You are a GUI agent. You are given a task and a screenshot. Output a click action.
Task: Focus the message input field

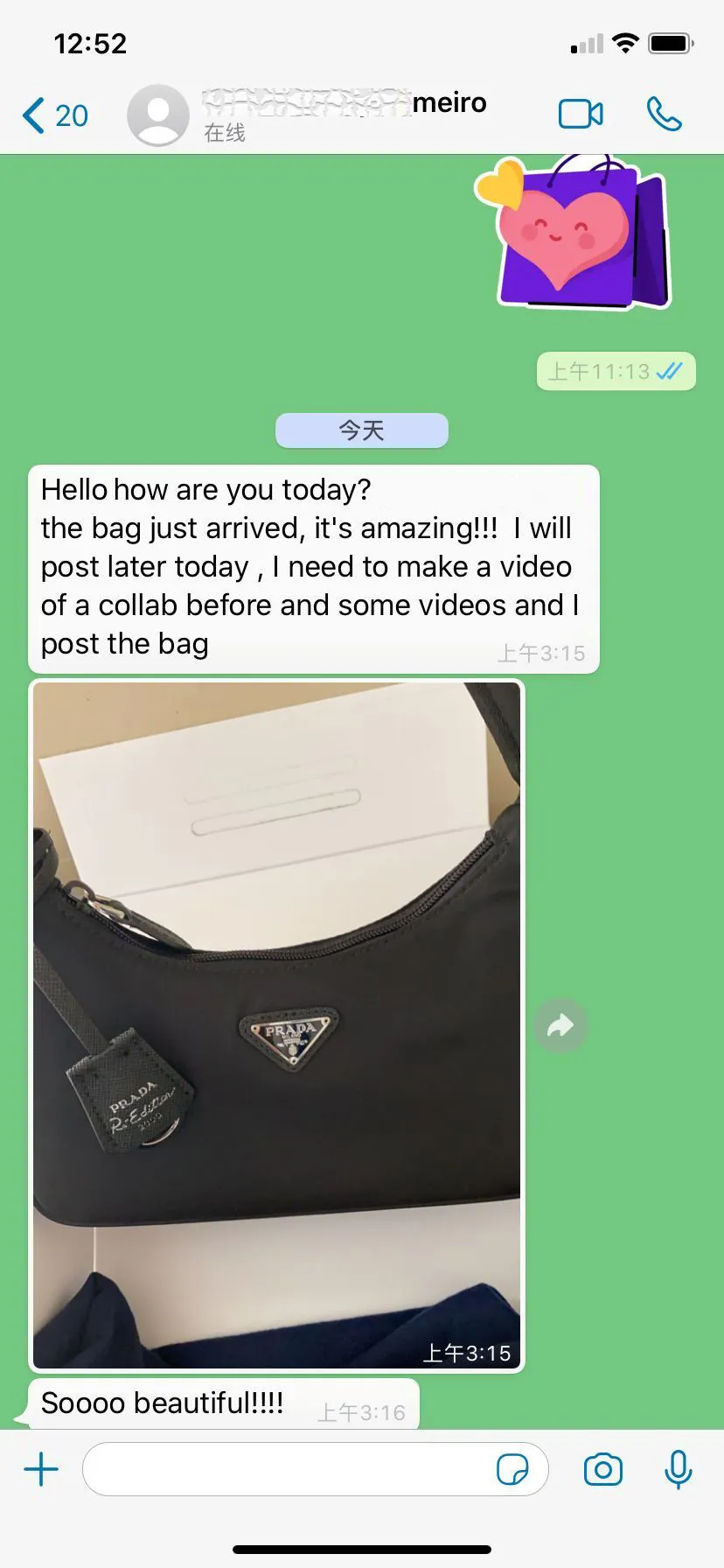click(289, 1469)
